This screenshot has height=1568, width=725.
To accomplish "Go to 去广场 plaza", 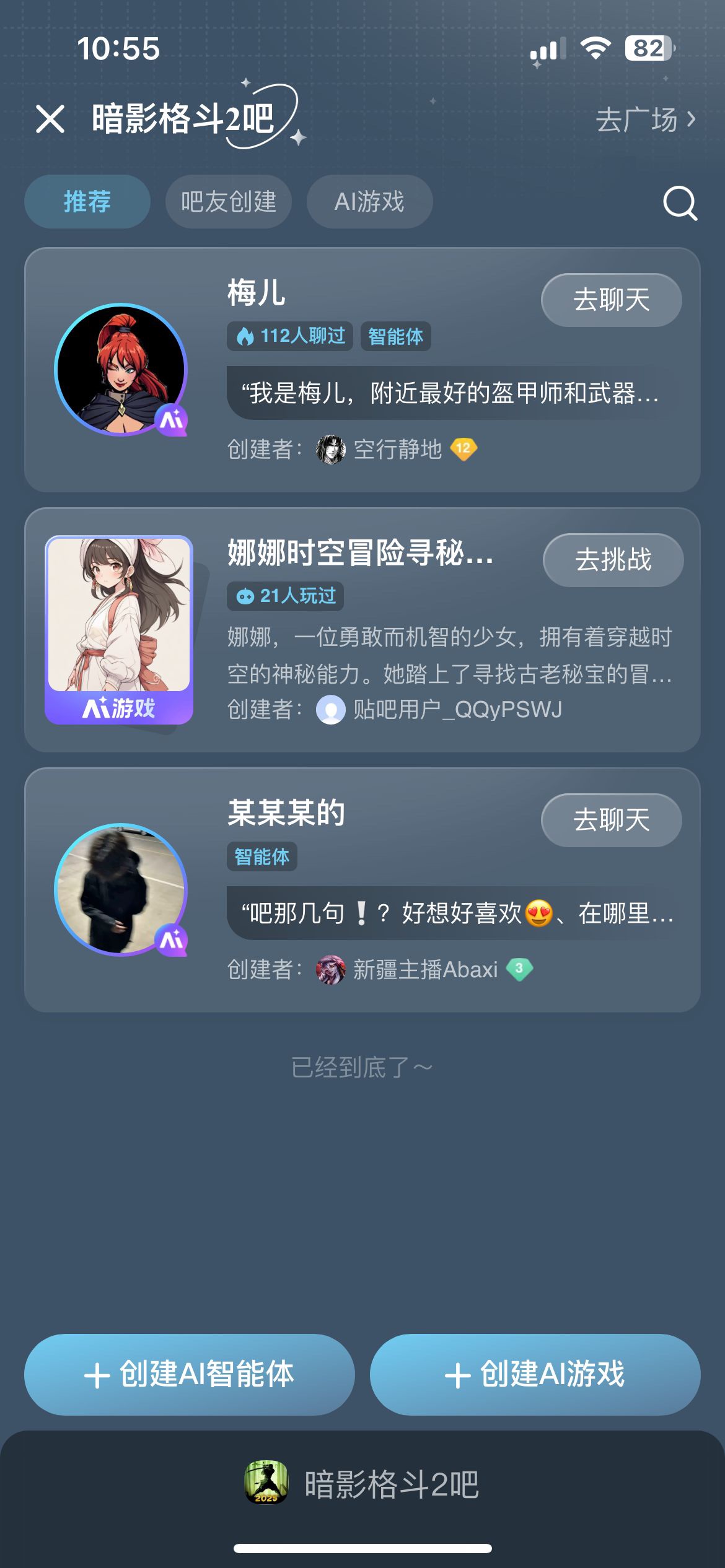I will click(645, 120).
